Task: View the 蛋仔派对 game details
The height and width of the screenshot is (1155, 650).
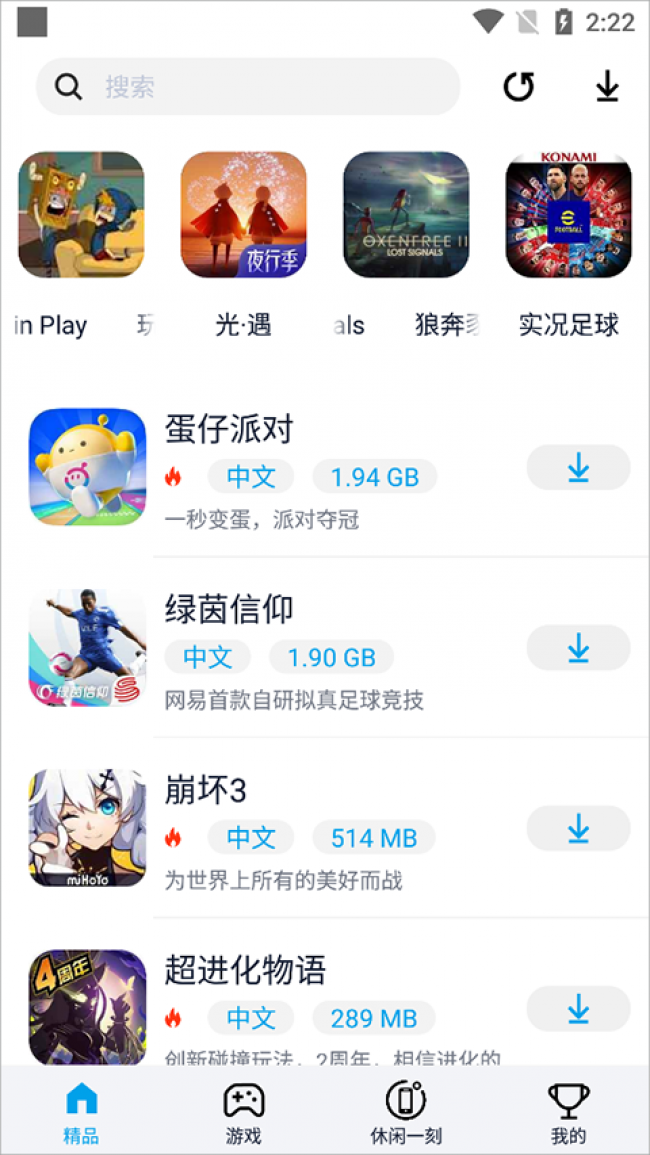Action: pos(229,429)
